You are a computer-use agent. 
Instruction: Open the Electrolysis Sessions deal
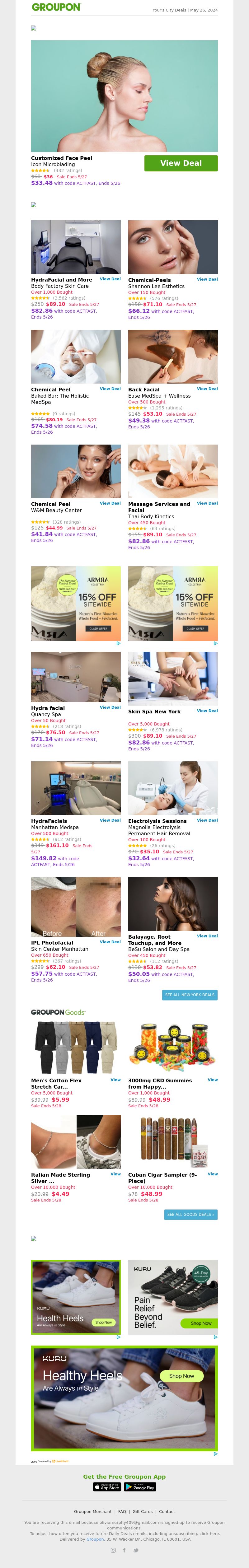click(207, 820)
